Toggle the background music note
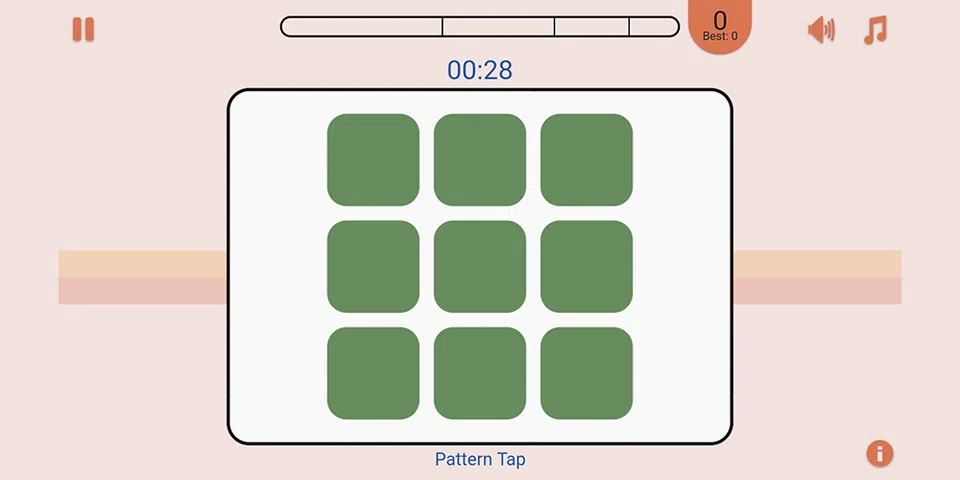The width and height of the screenshot is (960, 480). point(875,30)
